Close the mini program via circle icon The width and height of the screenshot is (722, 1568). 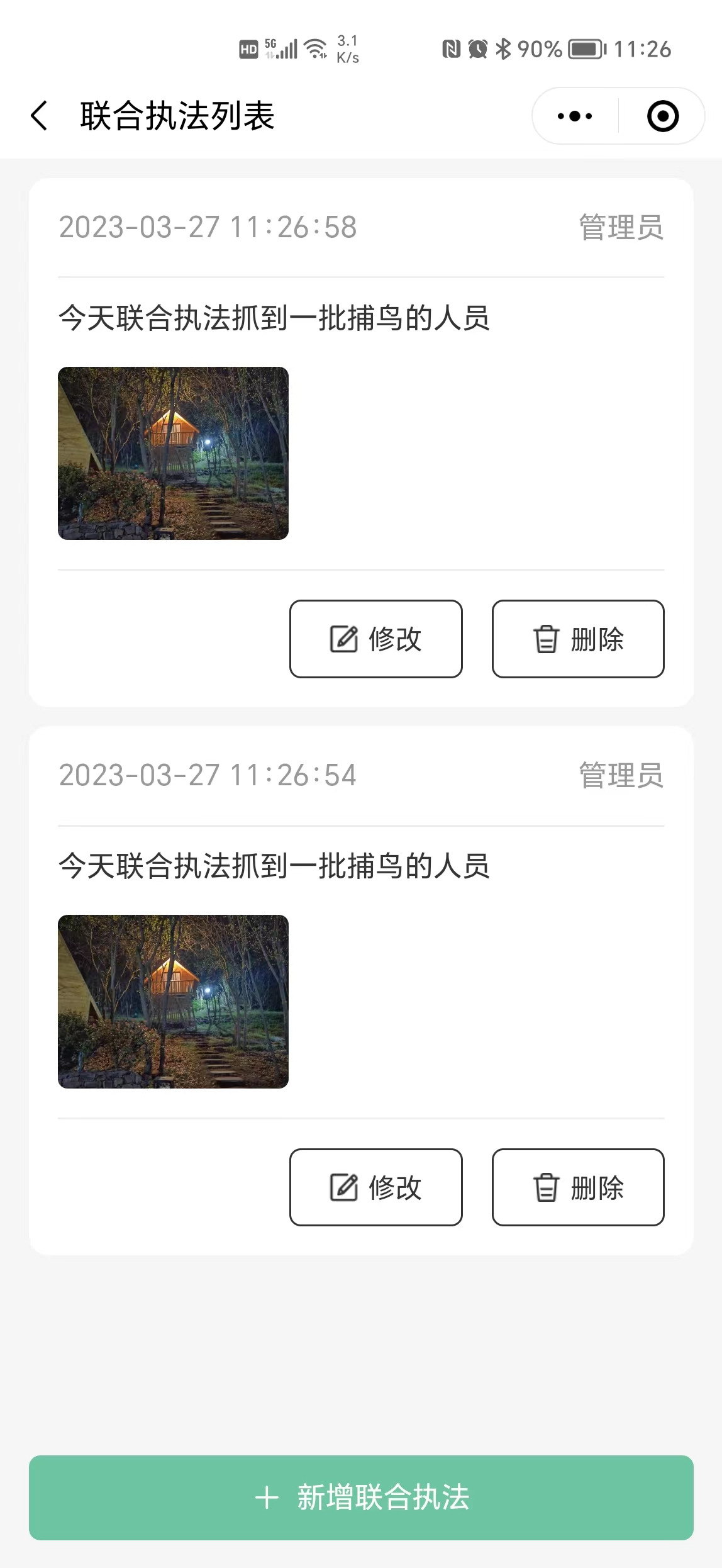tap(663, 116)
